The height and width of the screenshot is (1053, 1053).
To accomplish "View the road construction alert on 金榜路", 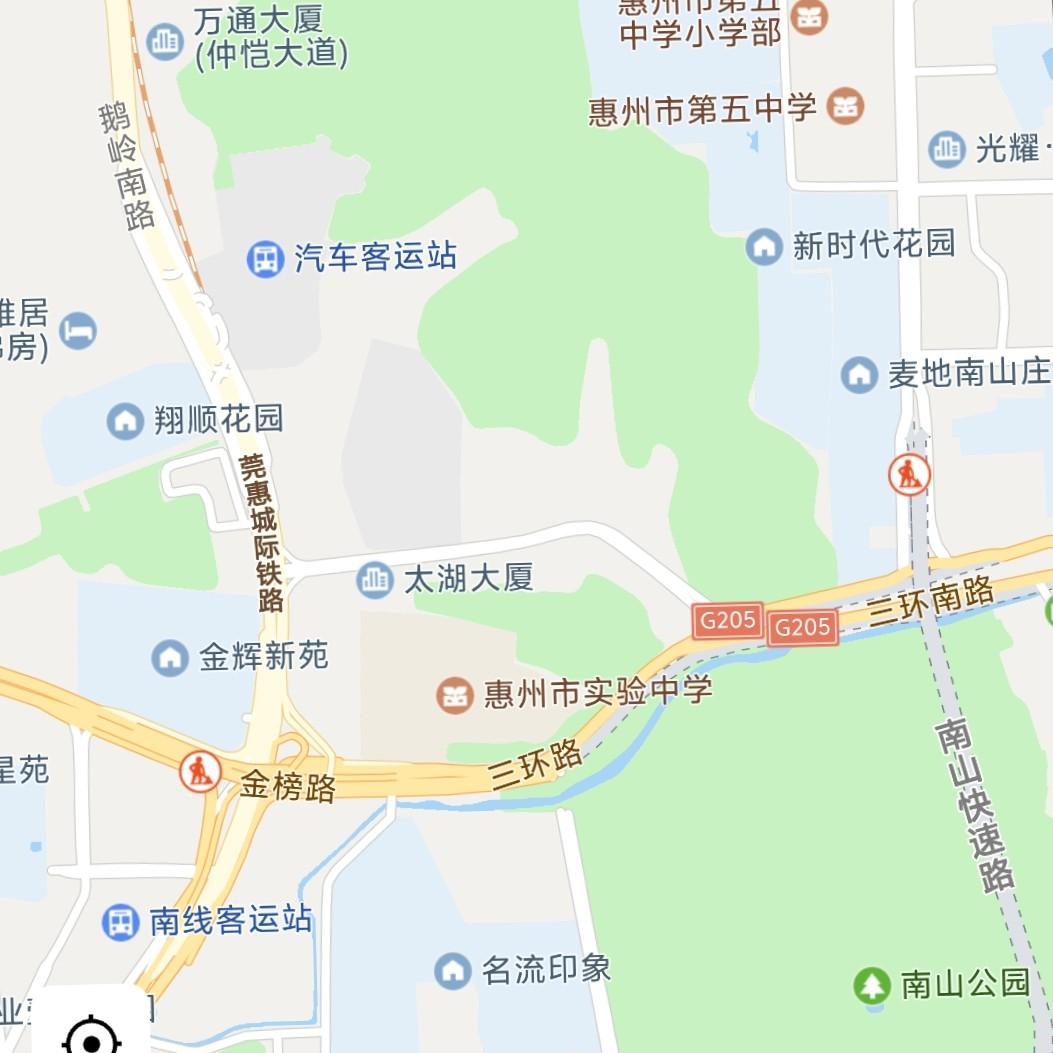I will [x=200, y=772].
